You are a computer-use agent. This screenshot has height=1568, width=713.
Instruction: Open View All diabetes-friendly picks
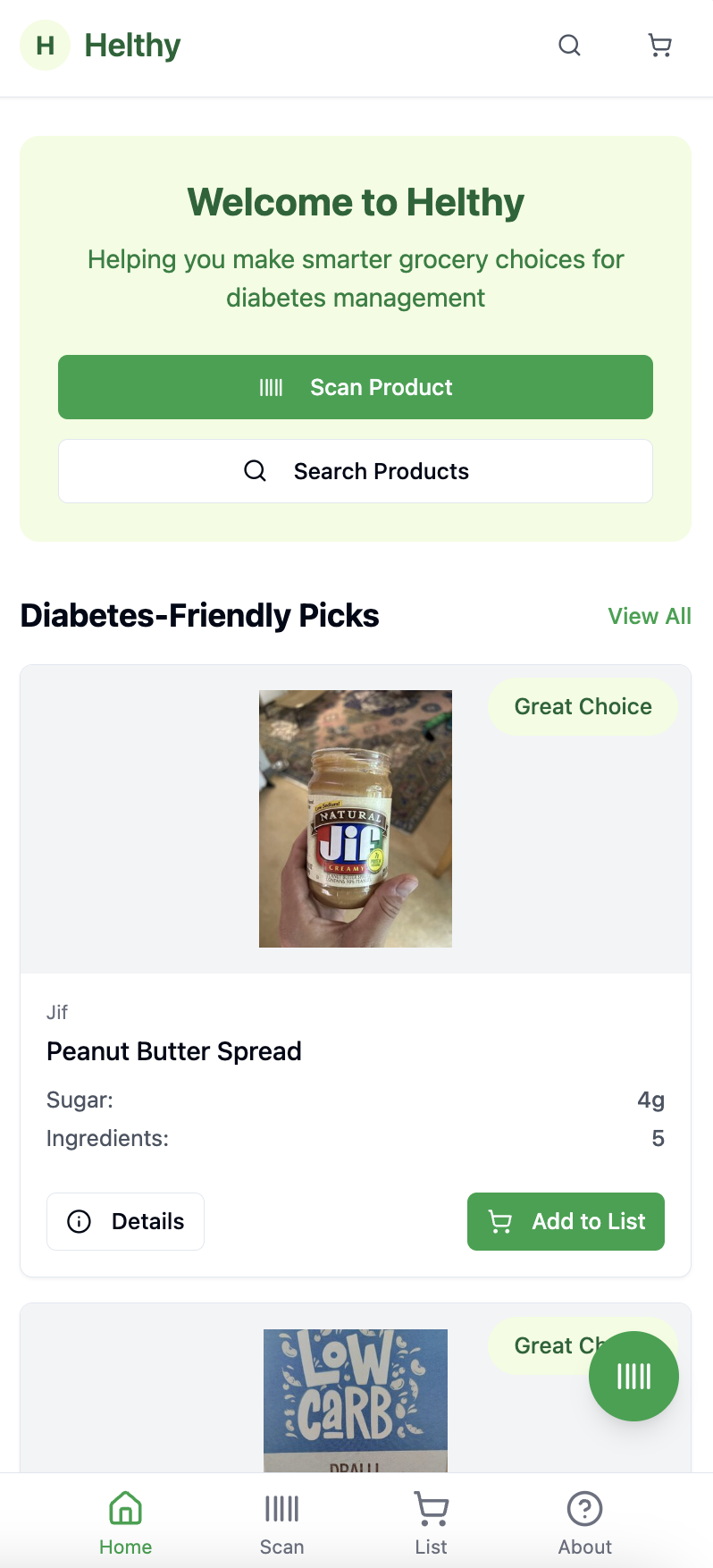649,616
